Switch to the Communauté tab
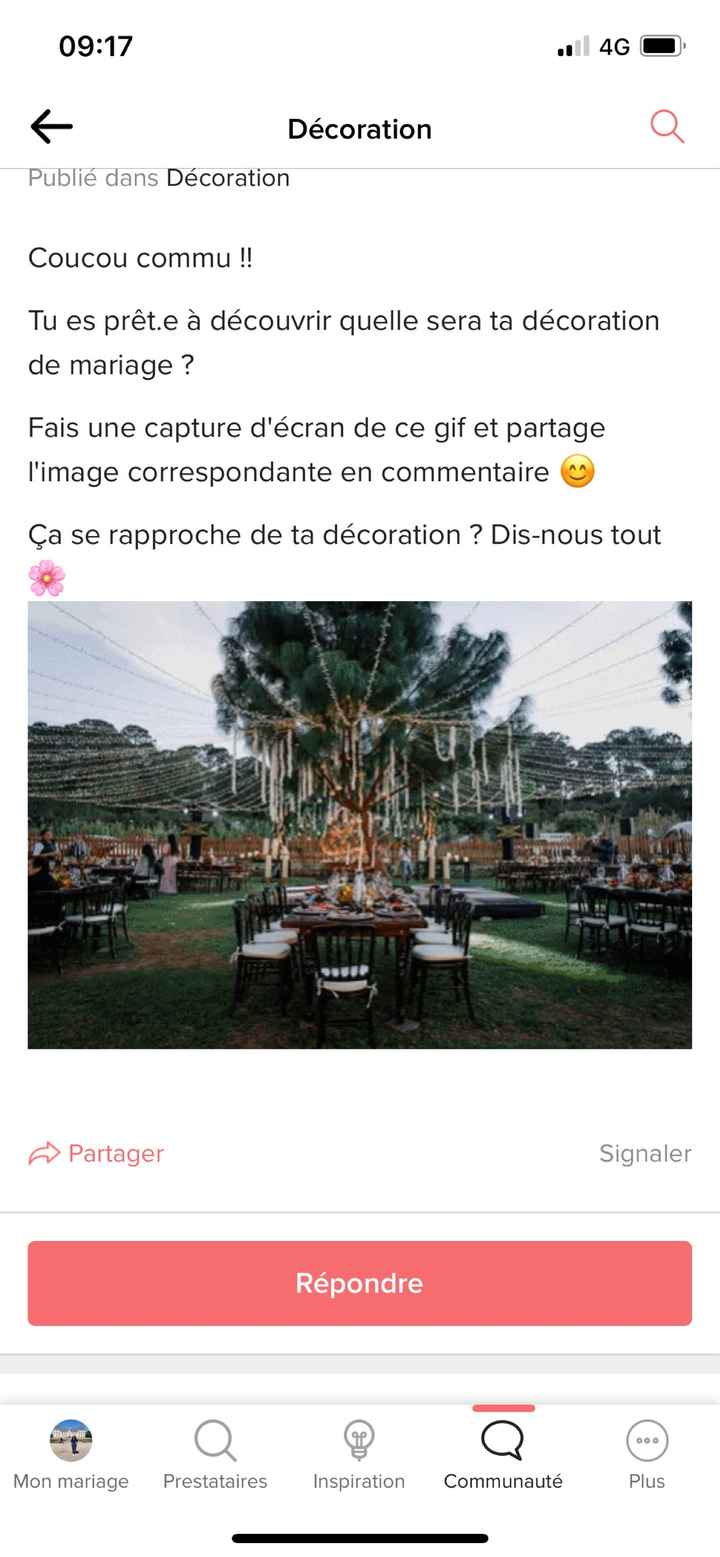The width and height of the screenshot is (720, 1557). pyautogui.click(x=503, y=1455)
